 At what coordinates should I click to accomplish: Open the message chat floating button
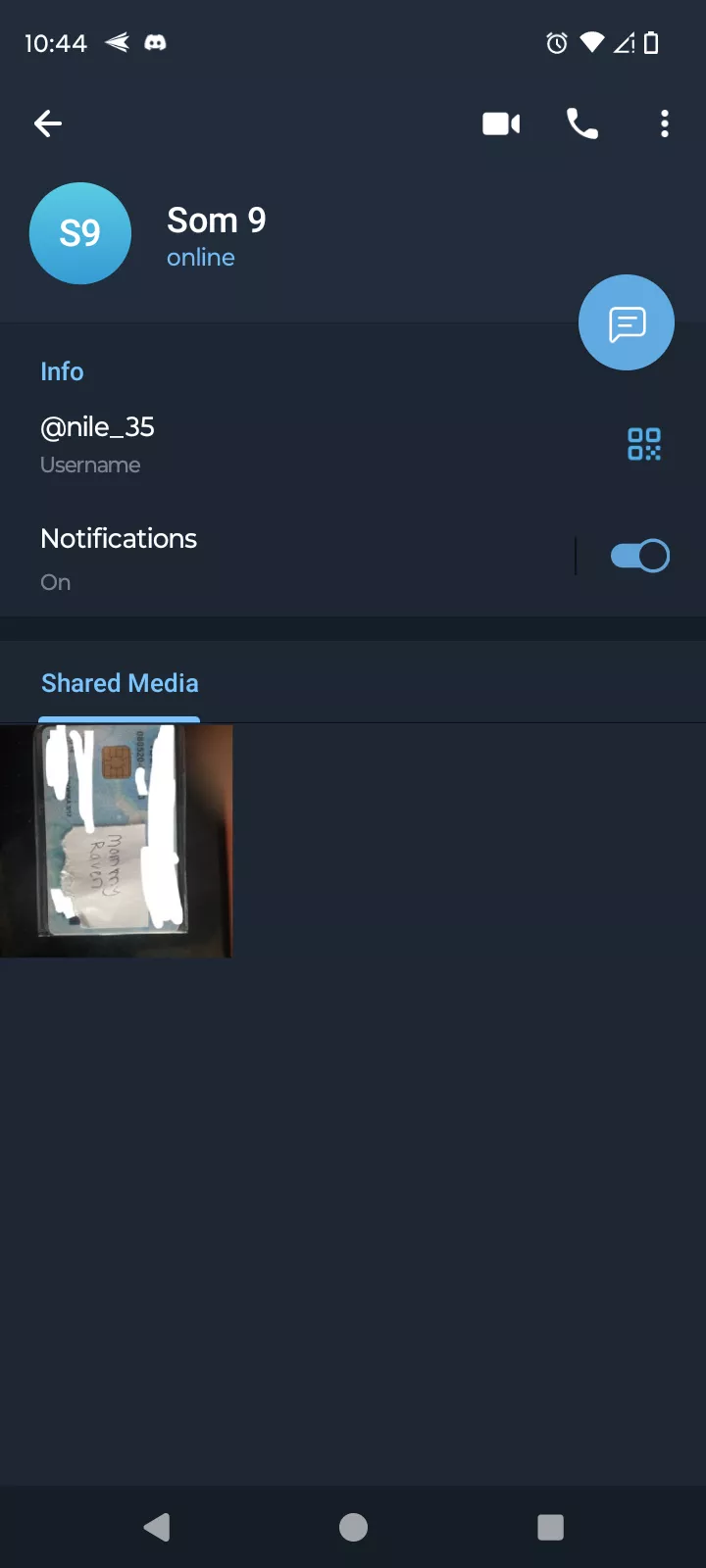(627, 323)
